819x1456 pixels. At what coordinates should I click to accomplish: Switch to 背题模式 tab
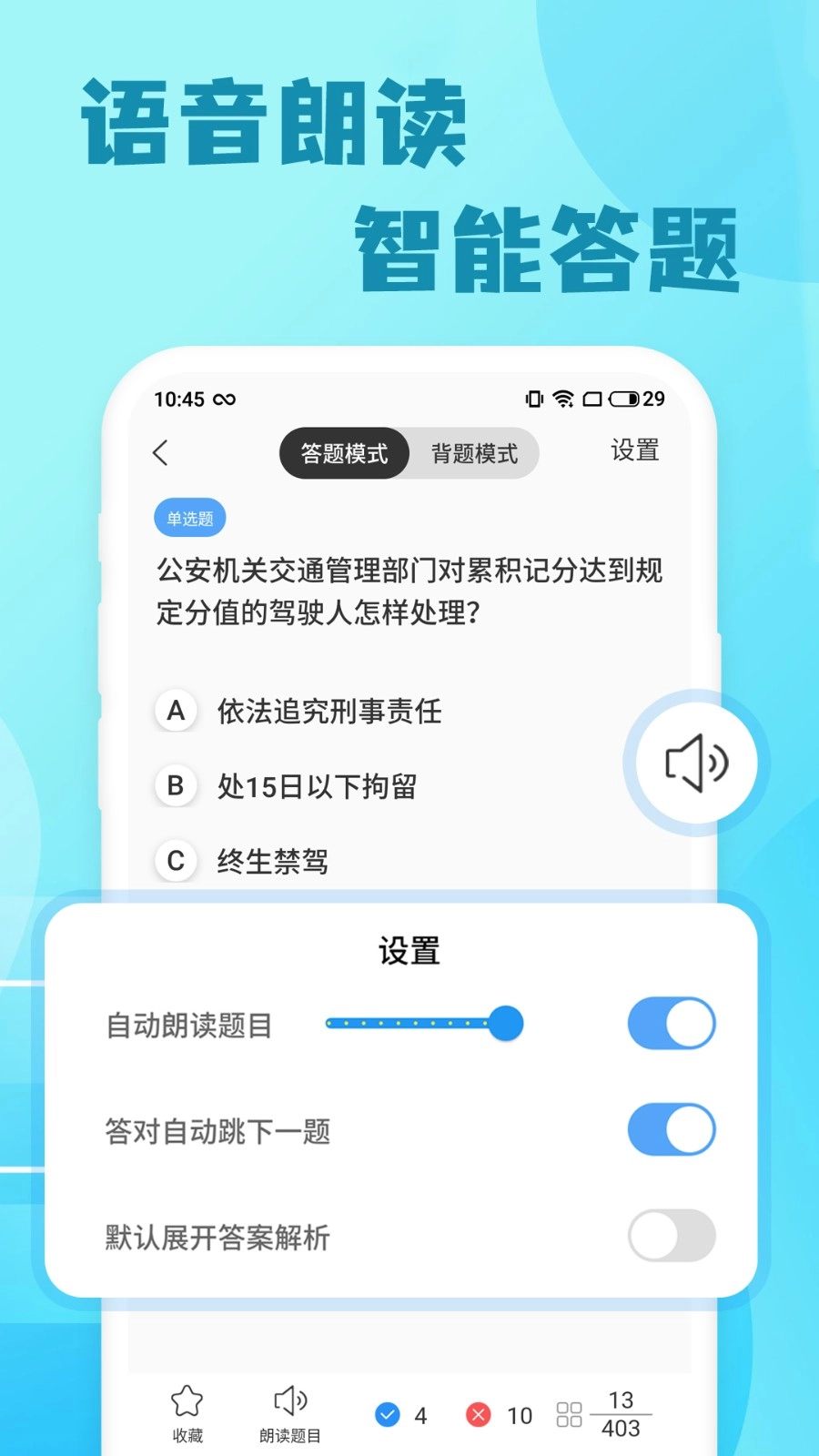coord(472,452)
